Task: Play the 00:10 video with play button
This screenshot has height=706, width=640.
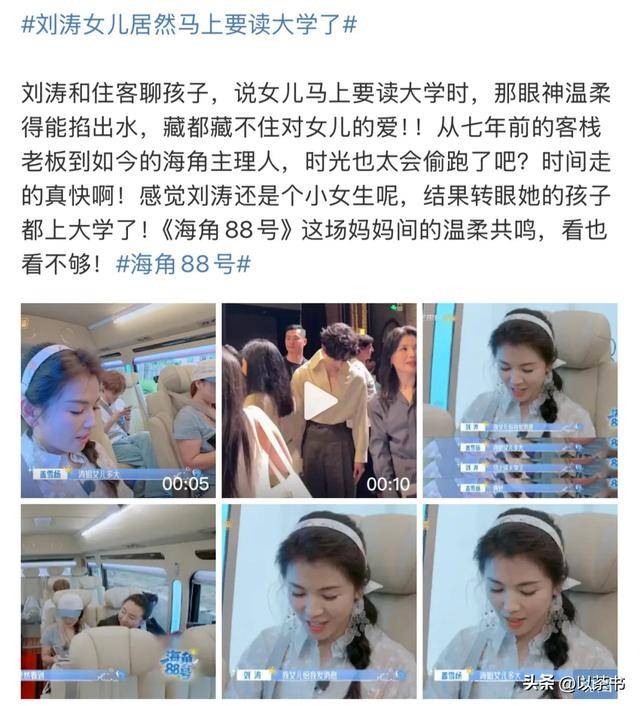Action: [x=320, y=400]
